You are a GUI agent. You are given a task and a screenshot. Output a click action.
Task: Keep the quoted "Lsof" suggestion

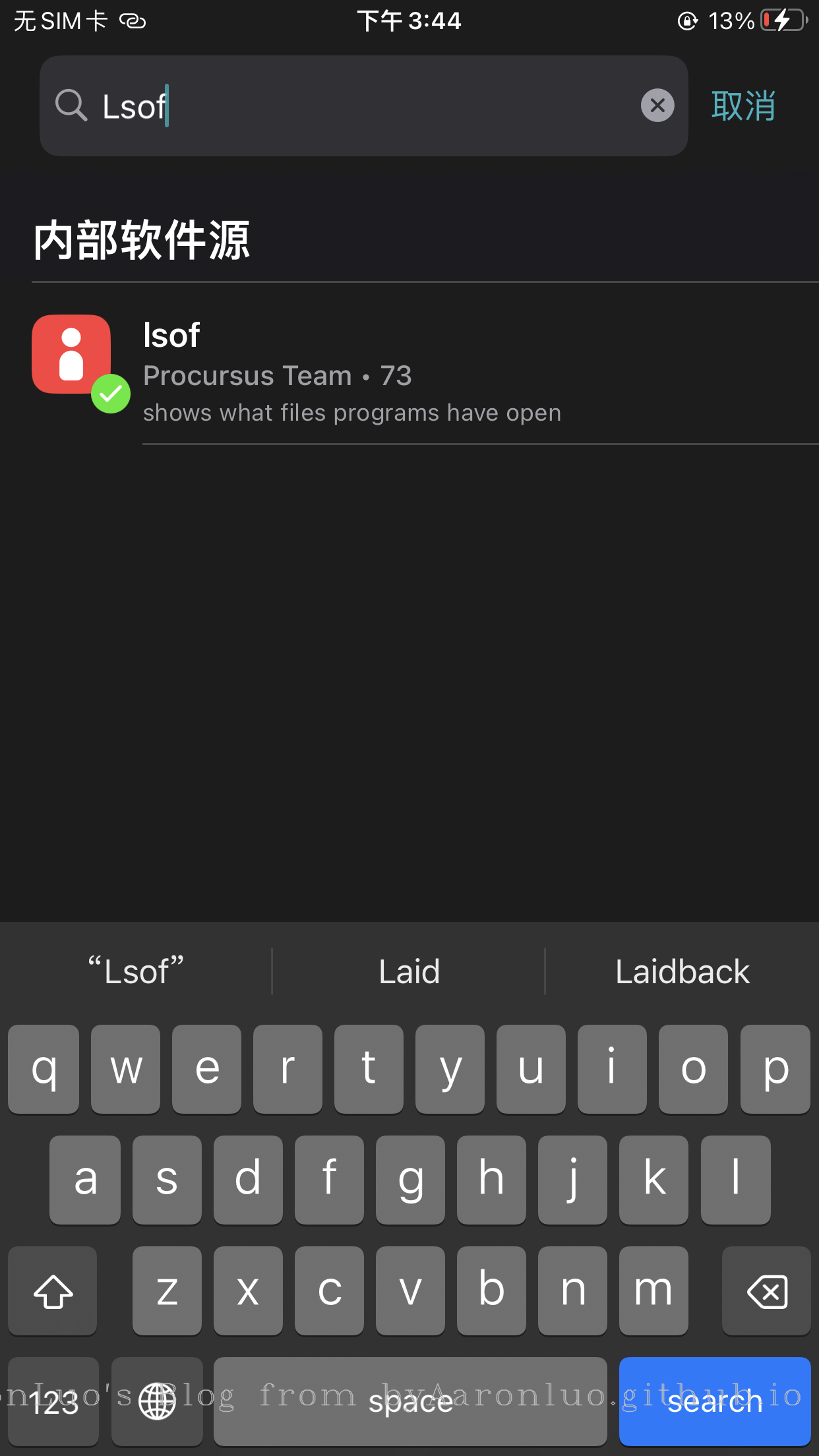(x=136, y=971)
